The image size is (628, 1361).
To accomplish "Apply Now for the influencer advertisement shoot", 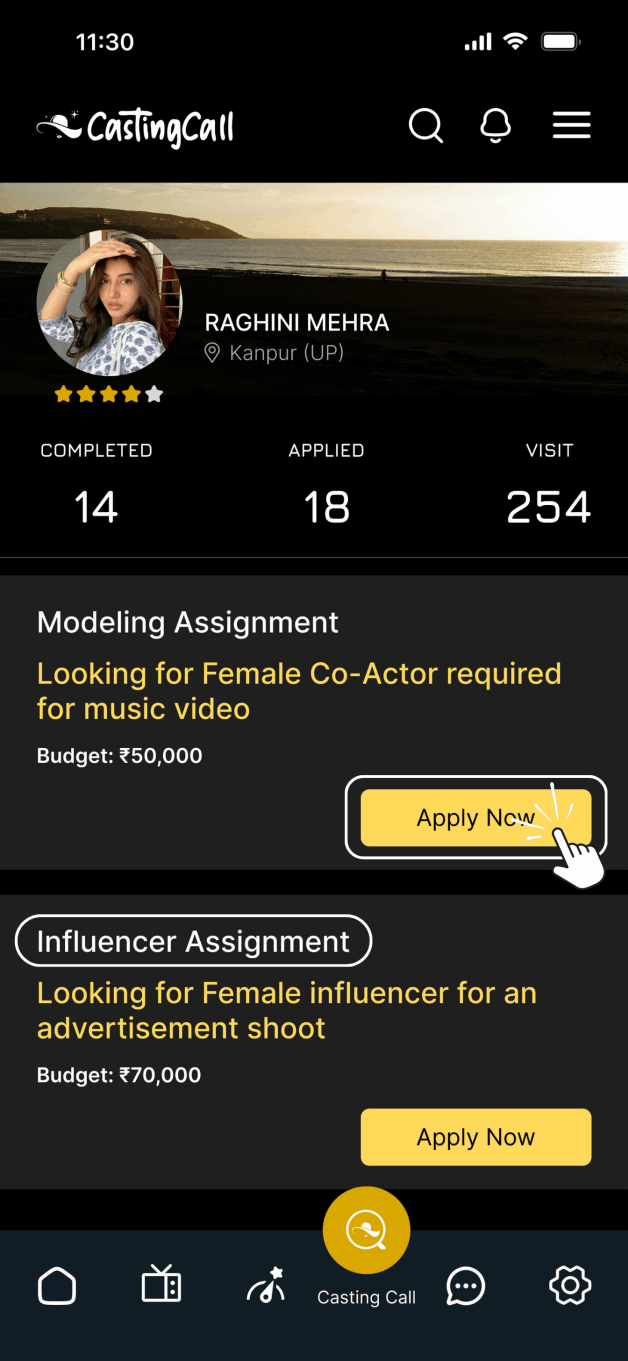I will tap(475, 1137).
